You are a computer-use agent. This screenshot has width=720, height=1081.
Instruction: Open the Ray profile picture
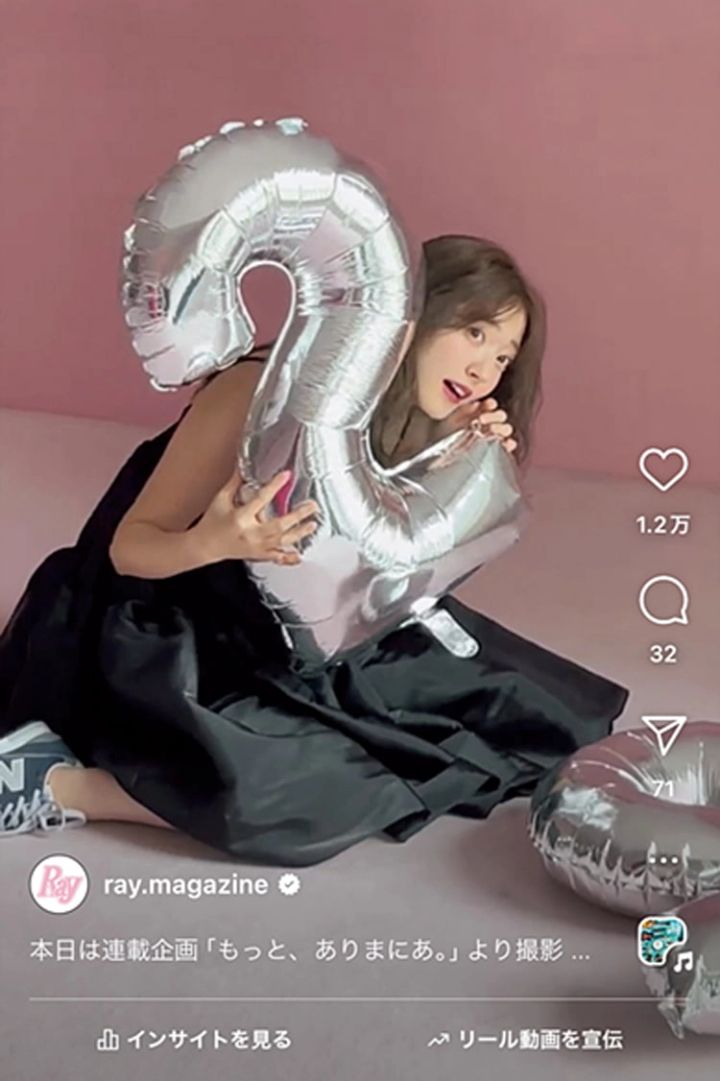pos(59,884)
